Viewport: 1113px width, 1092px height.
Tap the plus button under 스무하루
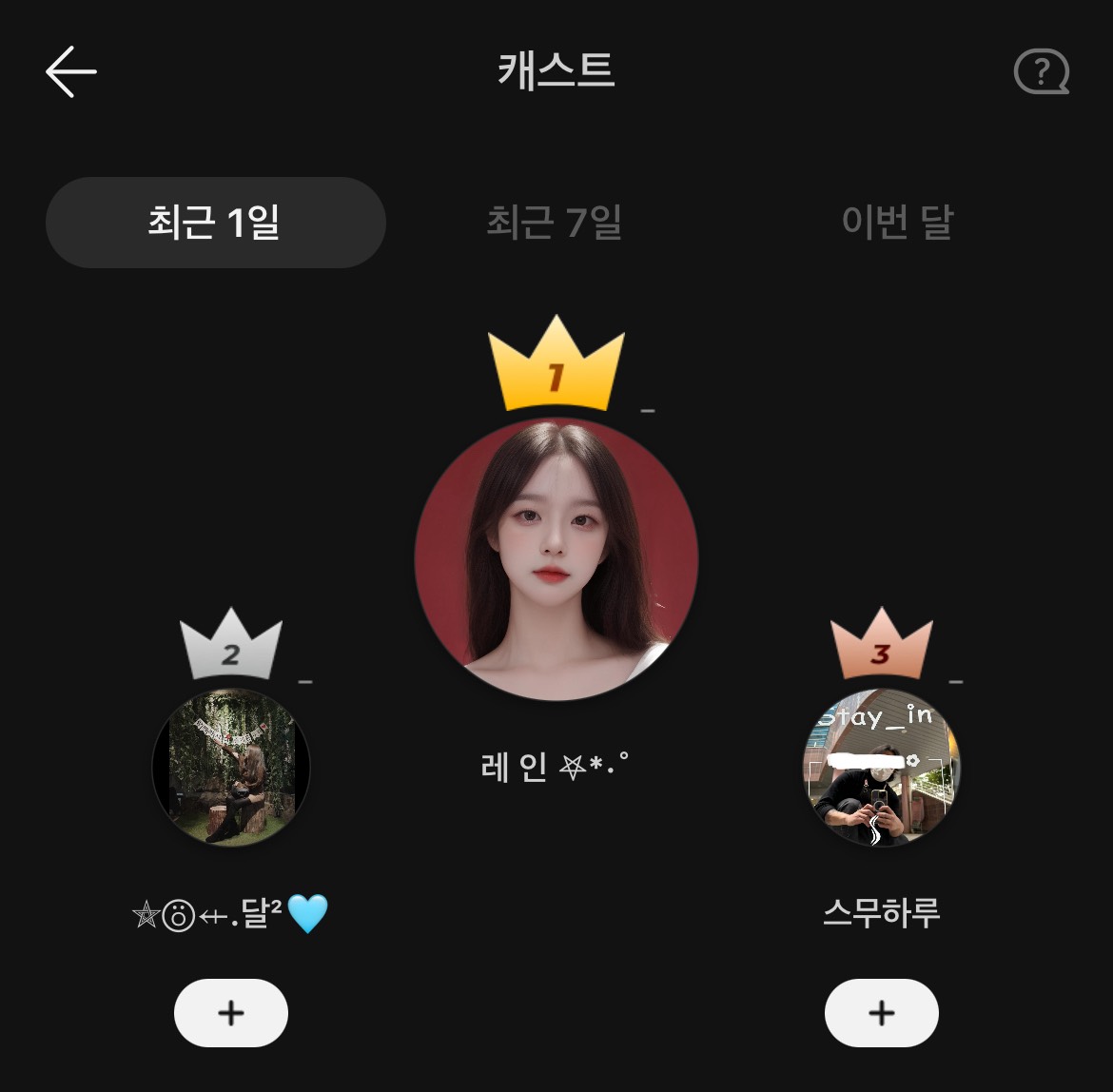[882, 1013]
